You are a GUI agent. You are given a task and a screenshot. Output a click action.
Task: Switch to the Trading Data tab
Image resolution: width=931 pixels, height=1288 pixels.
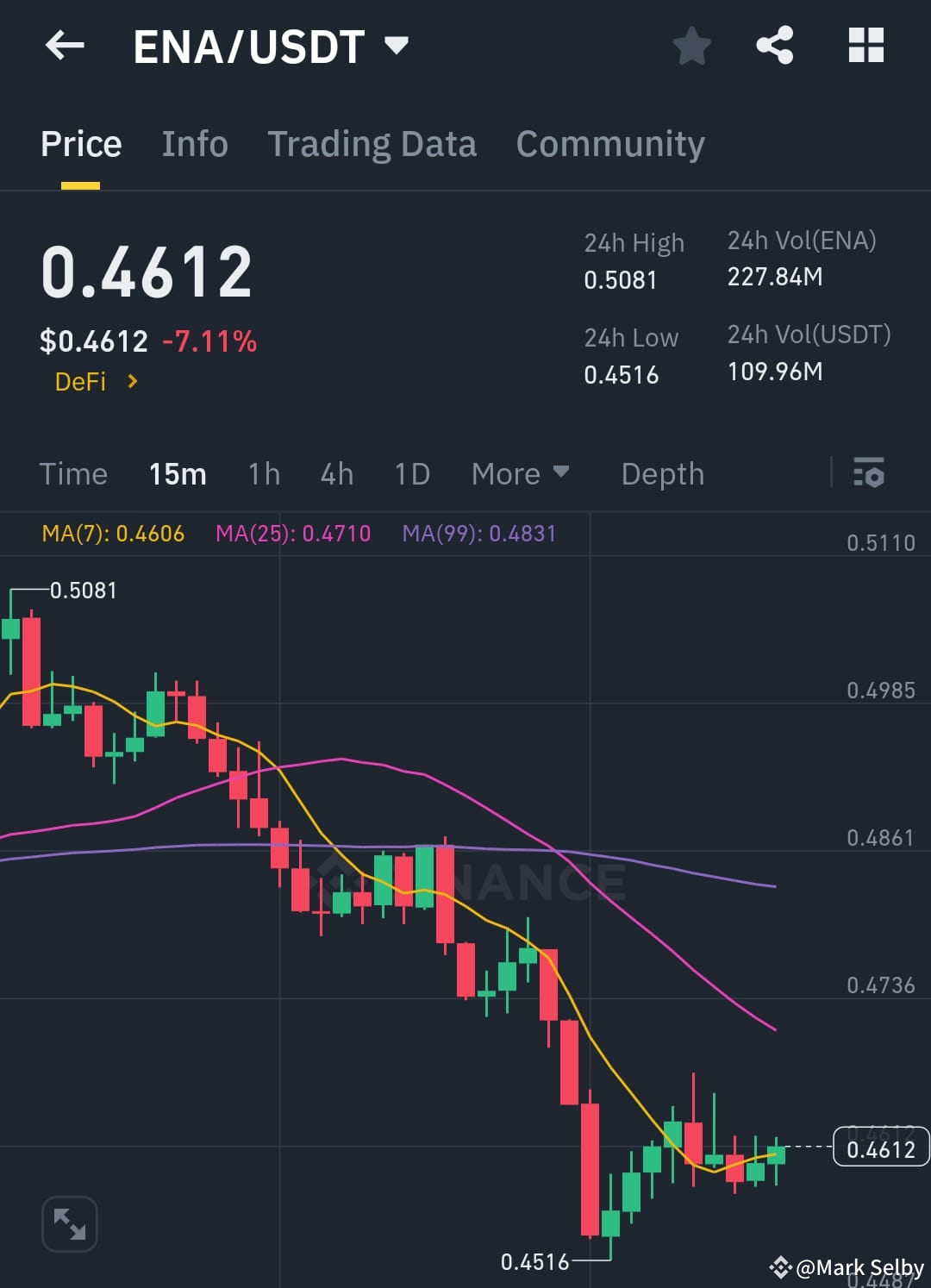(372, 143)
